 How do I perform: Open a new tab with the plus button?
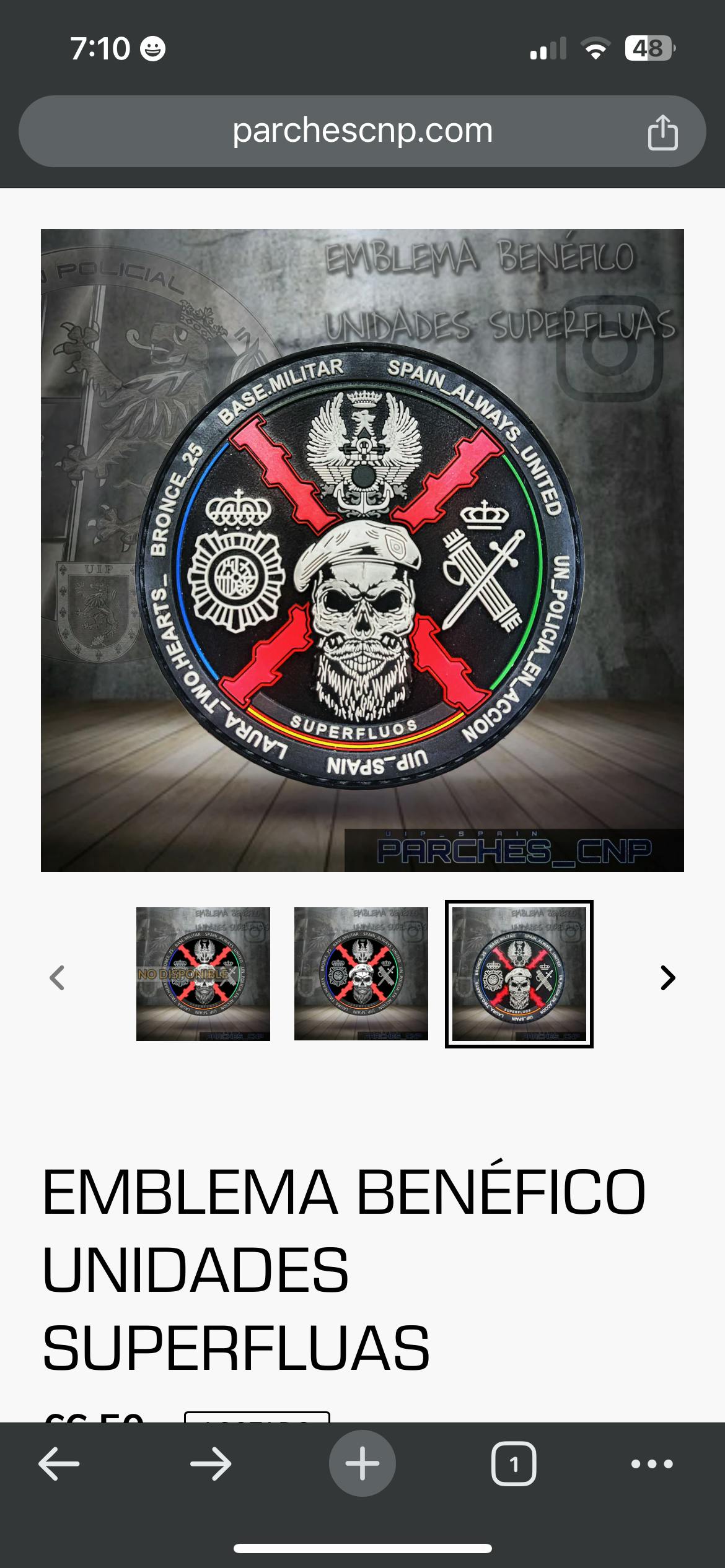pyautogui.click(x=362, y=1464)
